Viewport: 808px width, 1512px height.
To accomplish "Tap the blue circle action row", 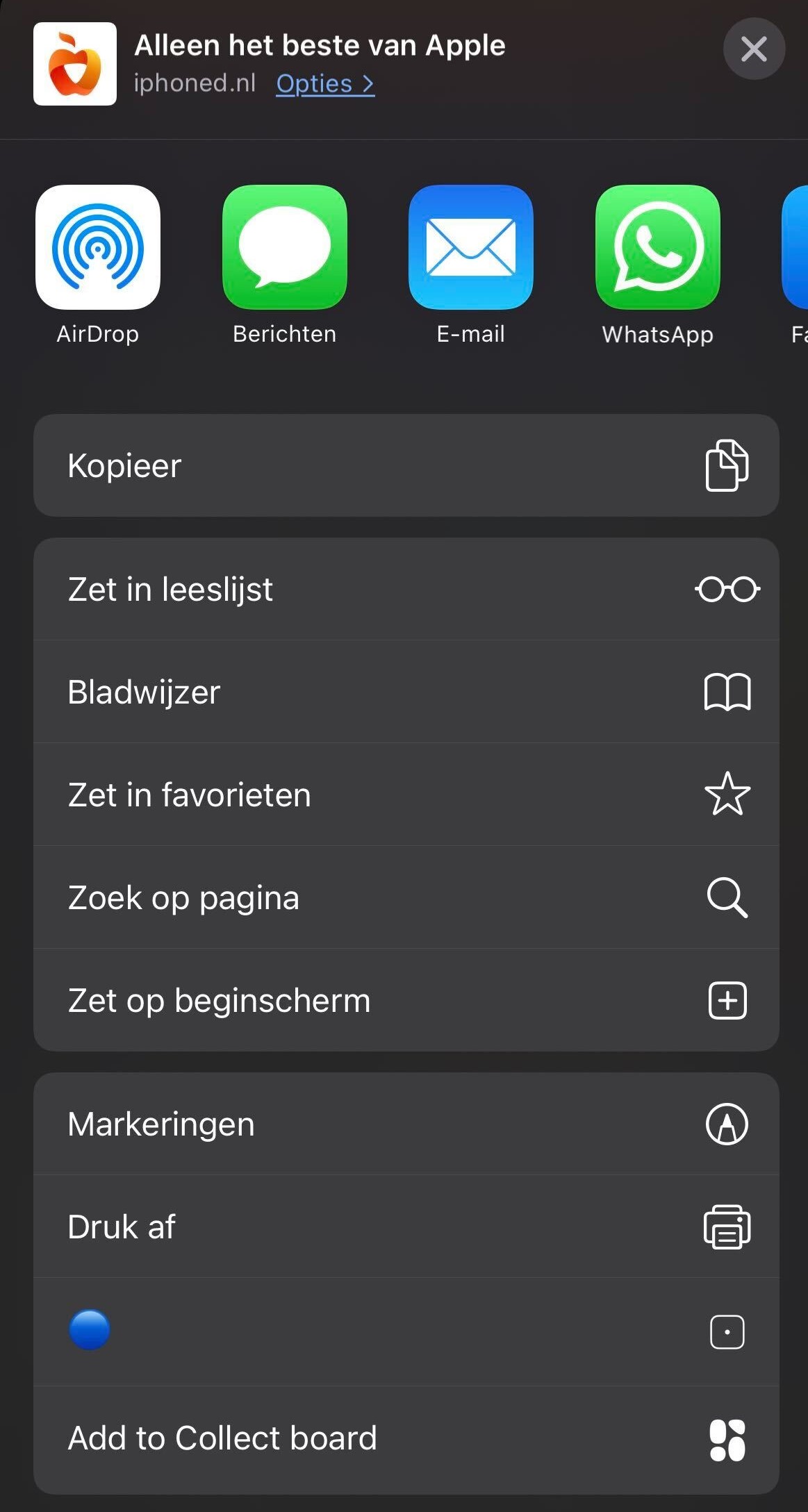I will coord(406,1332).
